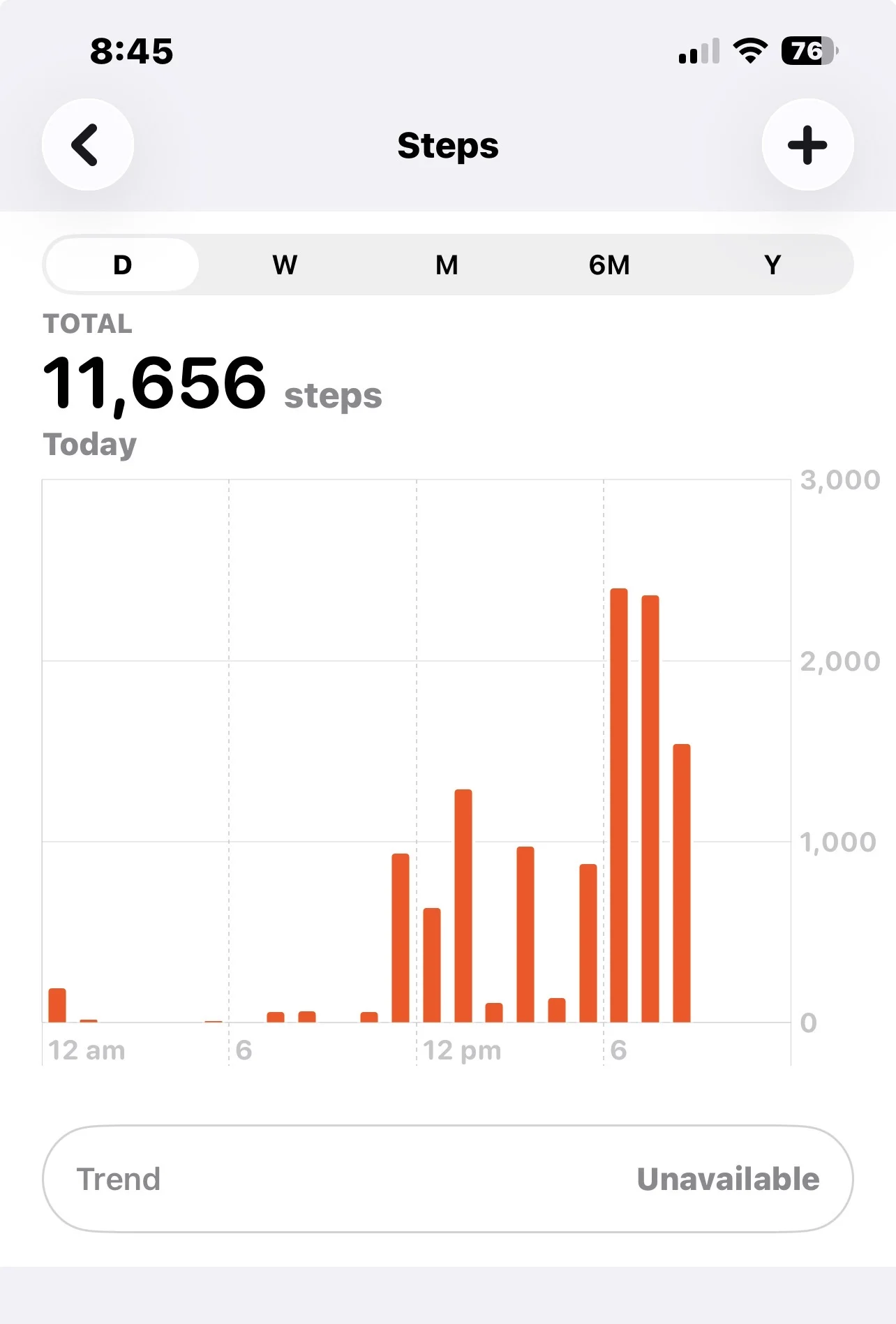This screenshot has width=896, height=1324.
Task: Add step data with the plus button
Action: click(807, 145)
